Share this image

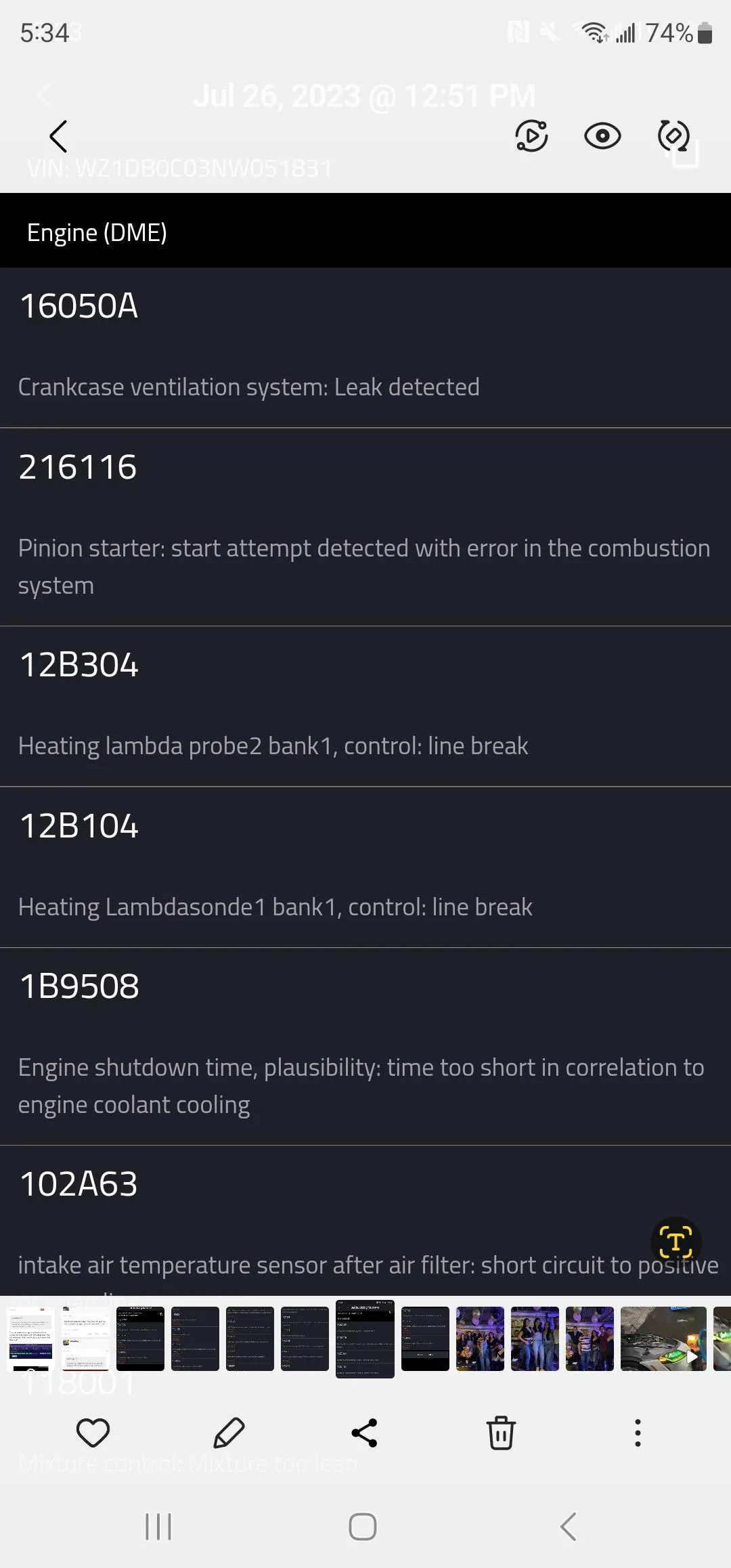click(x=365, y=1433)
